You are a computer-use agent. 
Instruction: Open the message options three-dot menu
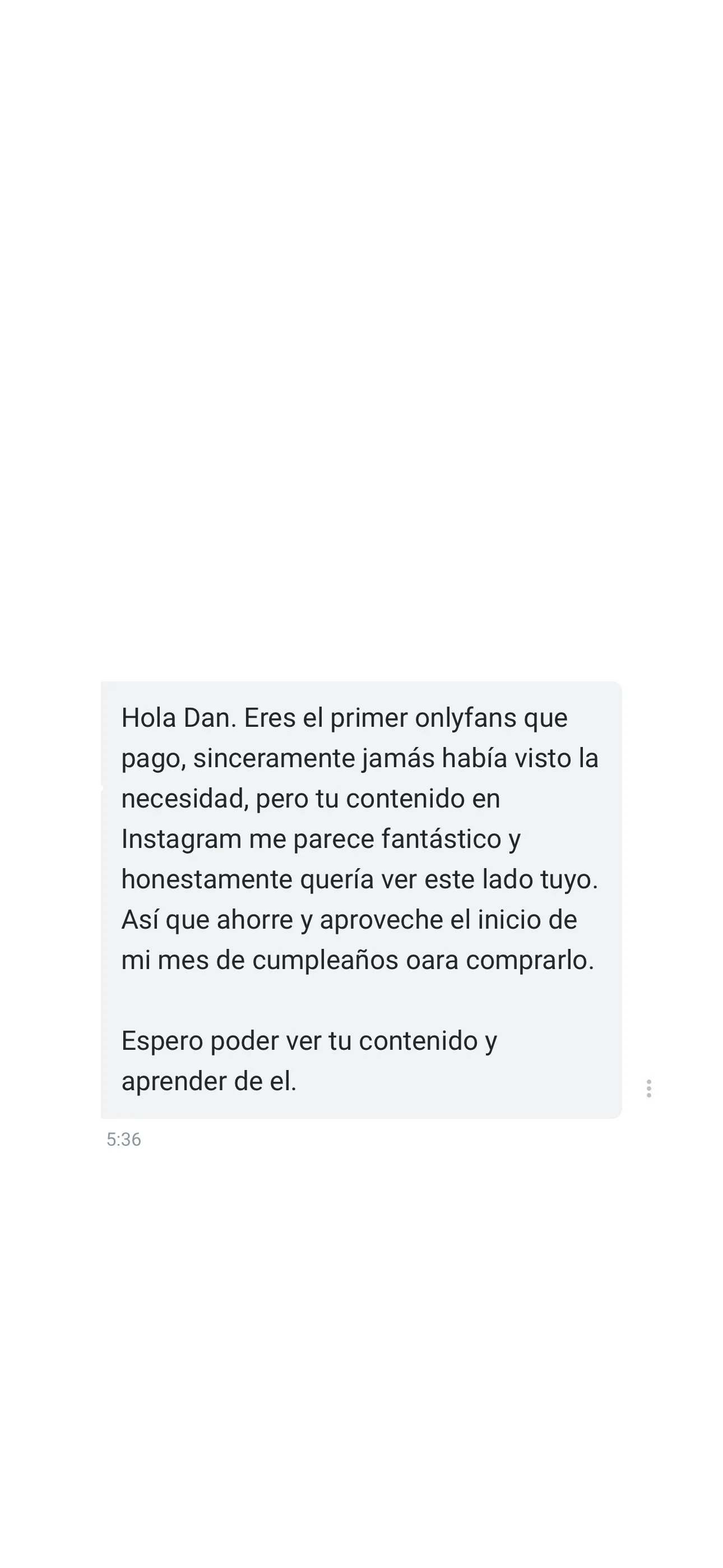tap(649, 1088)
